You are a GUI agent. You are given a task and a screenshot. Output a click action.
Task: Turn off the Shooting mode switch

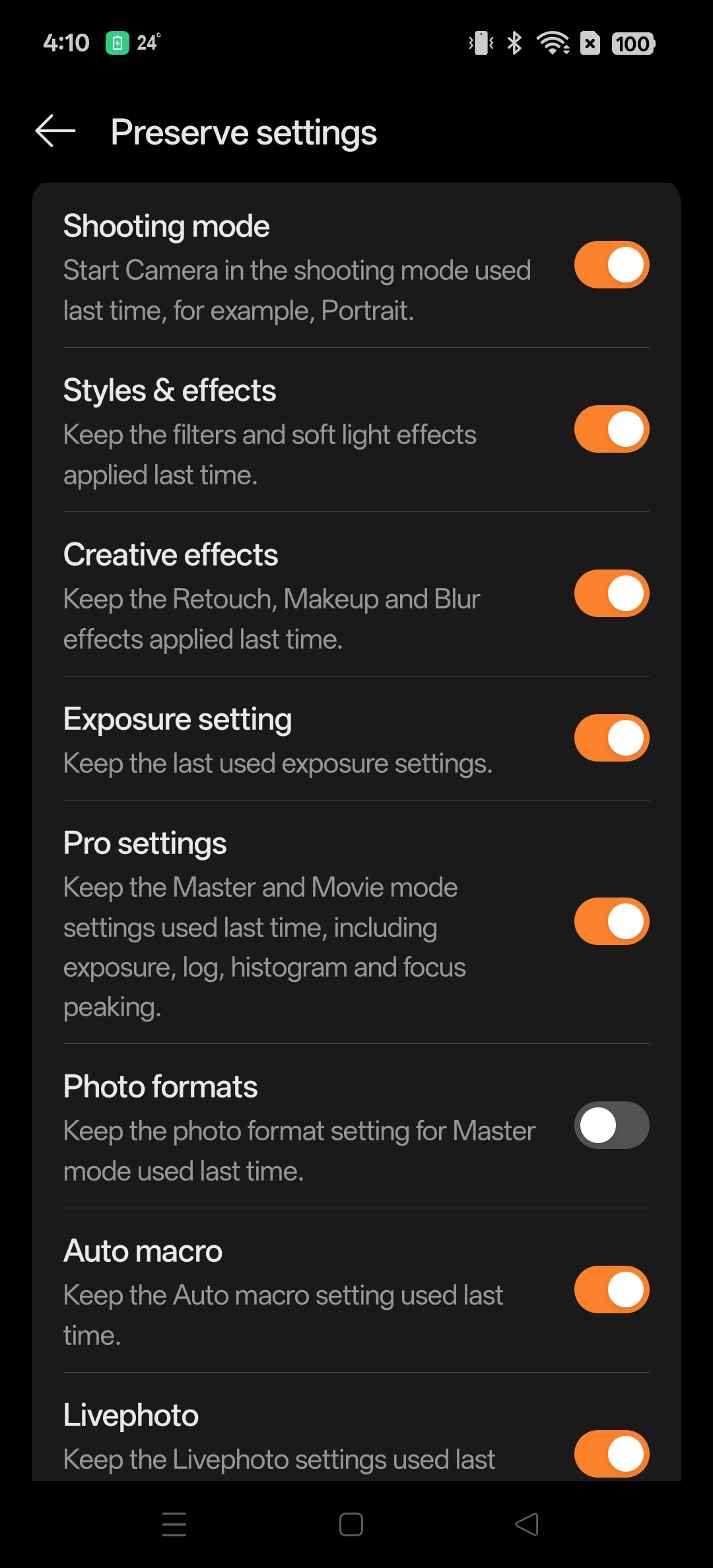(x=611, y=265)
